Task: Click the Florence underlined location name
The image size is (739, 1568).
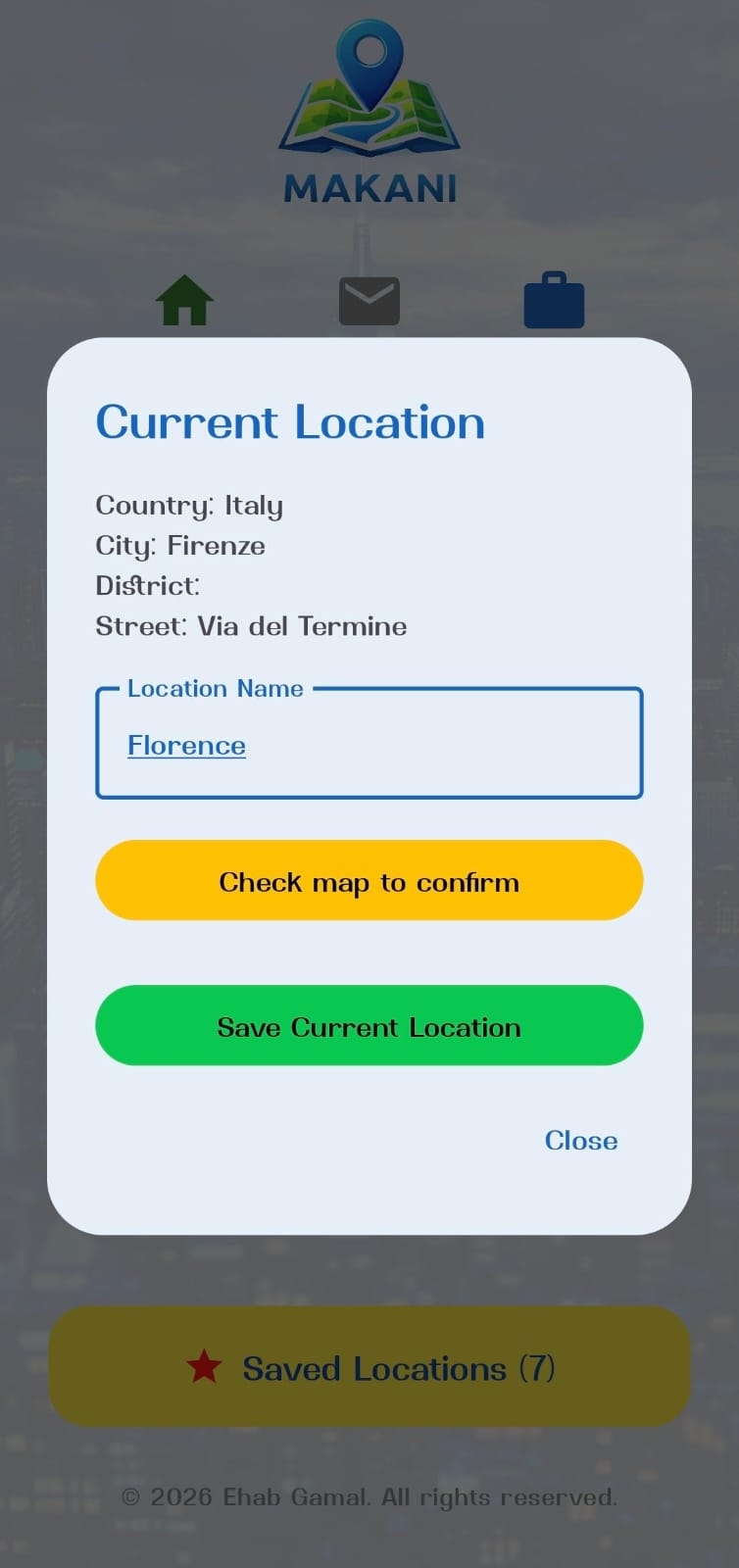Action: [x=186, y=746]
